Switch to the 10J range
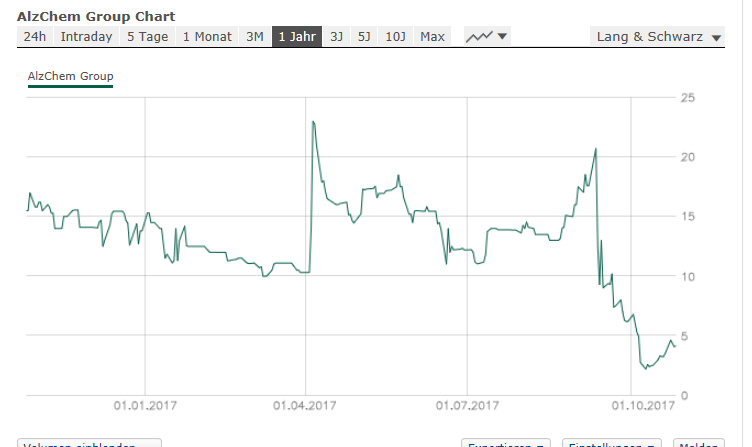Viewport: 752px width, 447px height. (x=397, y=37)
